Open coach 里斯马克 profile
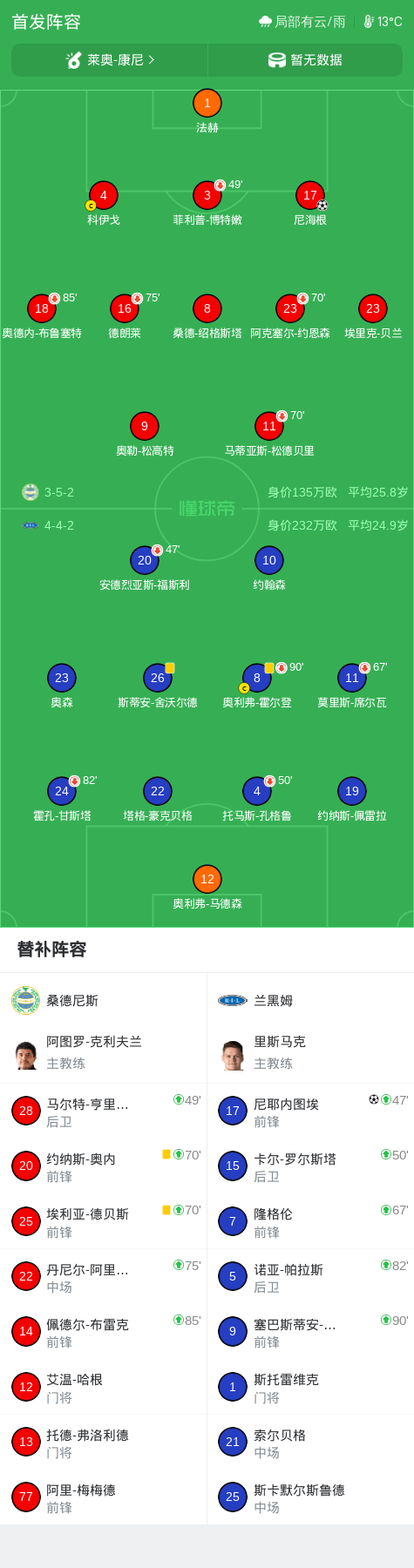Screen dimensions: 414x1568 (310, 1051)
